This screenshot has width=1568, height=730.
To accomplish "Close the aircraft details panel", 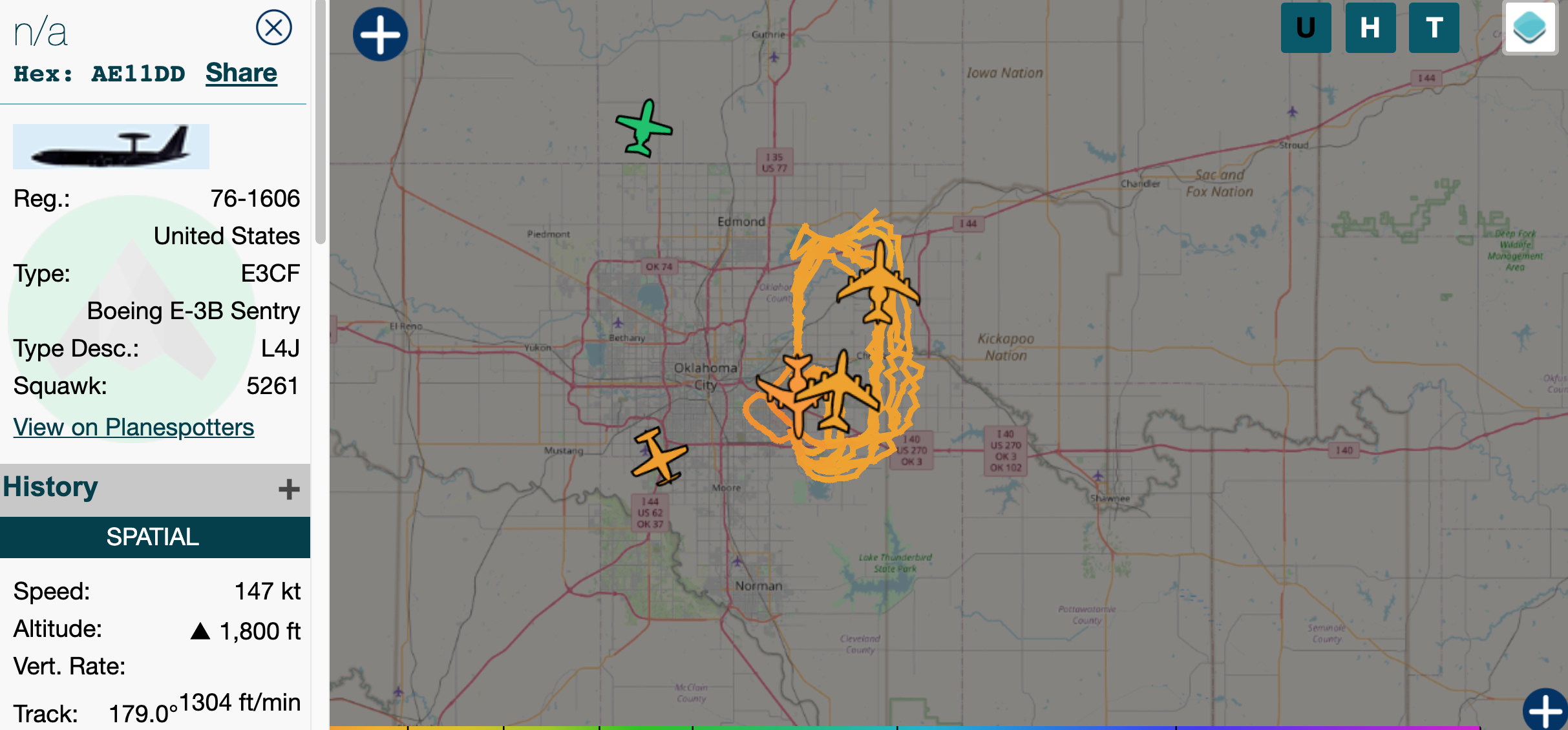I will point(273,28).
